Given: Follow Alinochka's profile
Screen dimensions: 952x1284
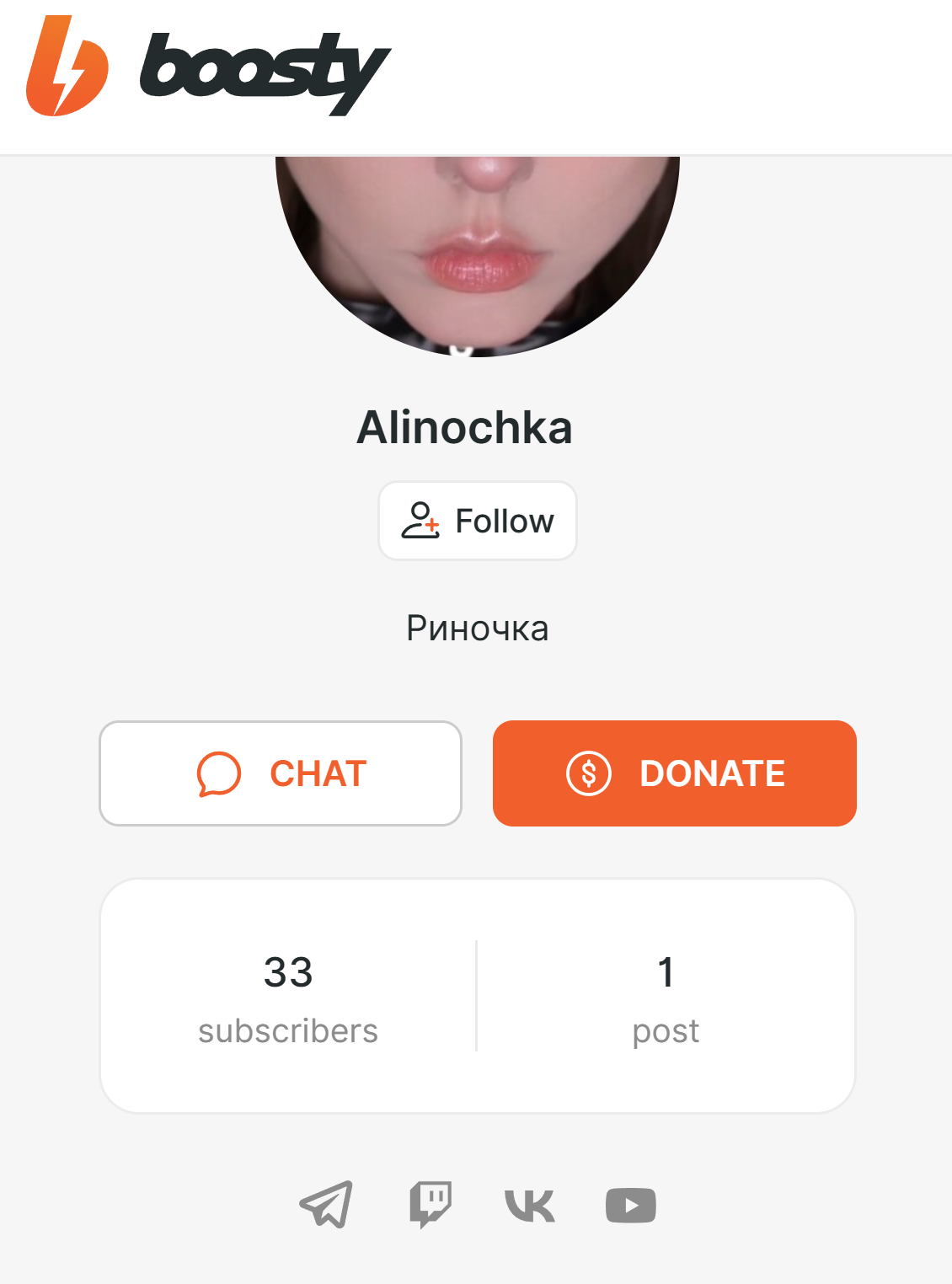Looking at the screenshot, I should tap(478, 521).
